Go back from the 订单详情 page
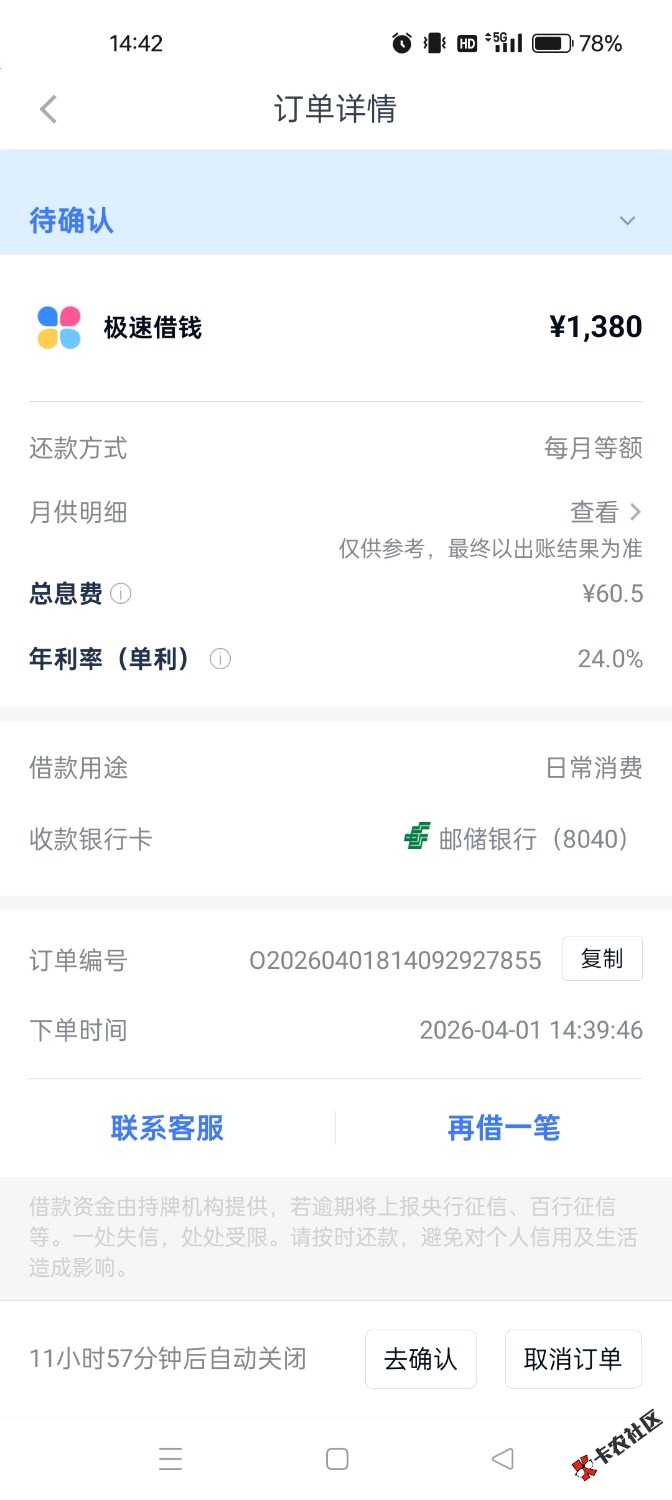The width and height of the screenshot is (672, 1500). click(48, 109)
